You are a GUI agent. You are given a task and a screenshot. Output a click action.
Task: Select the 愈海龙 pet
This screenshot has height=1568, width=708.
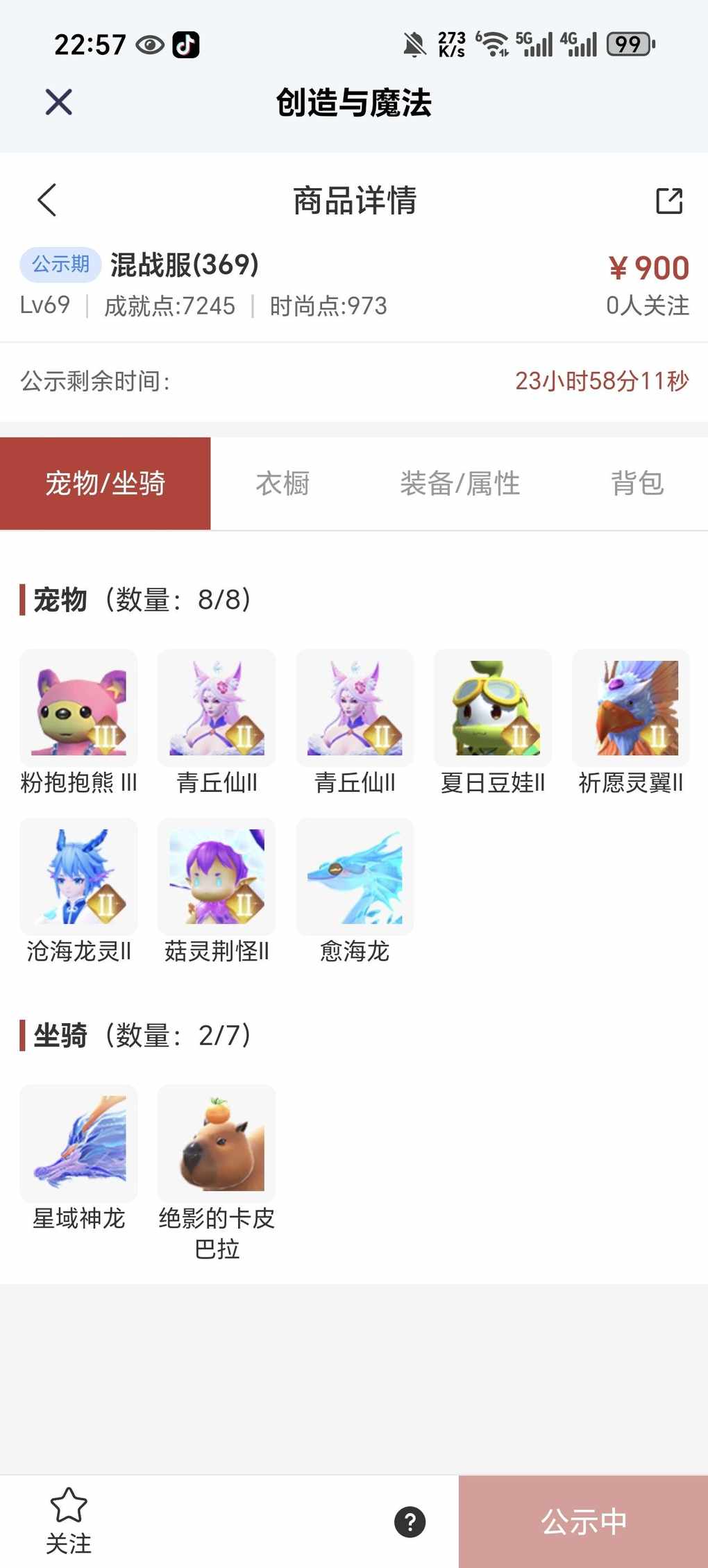click(355, 877)
